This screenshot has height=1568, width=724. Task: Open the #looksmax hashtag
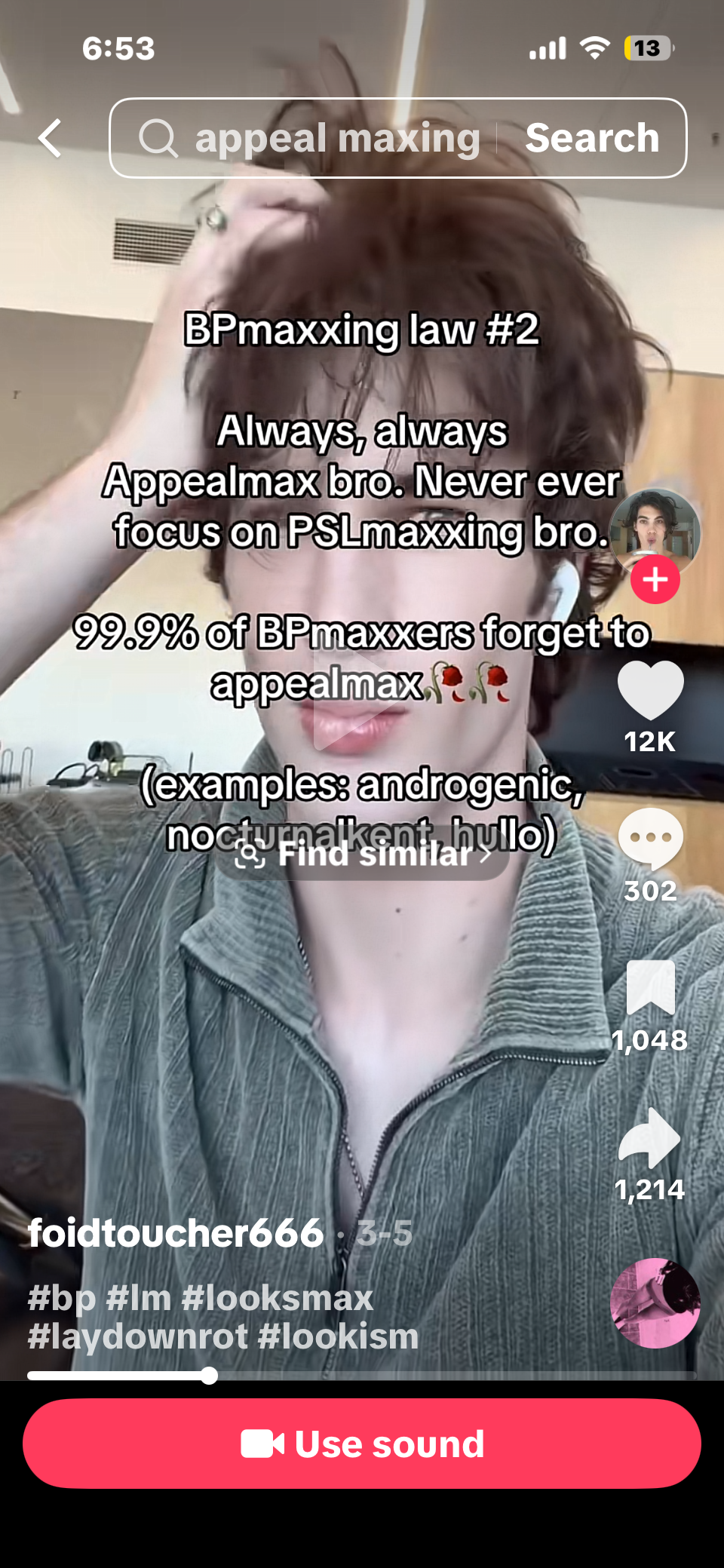tap(277, 1299)
